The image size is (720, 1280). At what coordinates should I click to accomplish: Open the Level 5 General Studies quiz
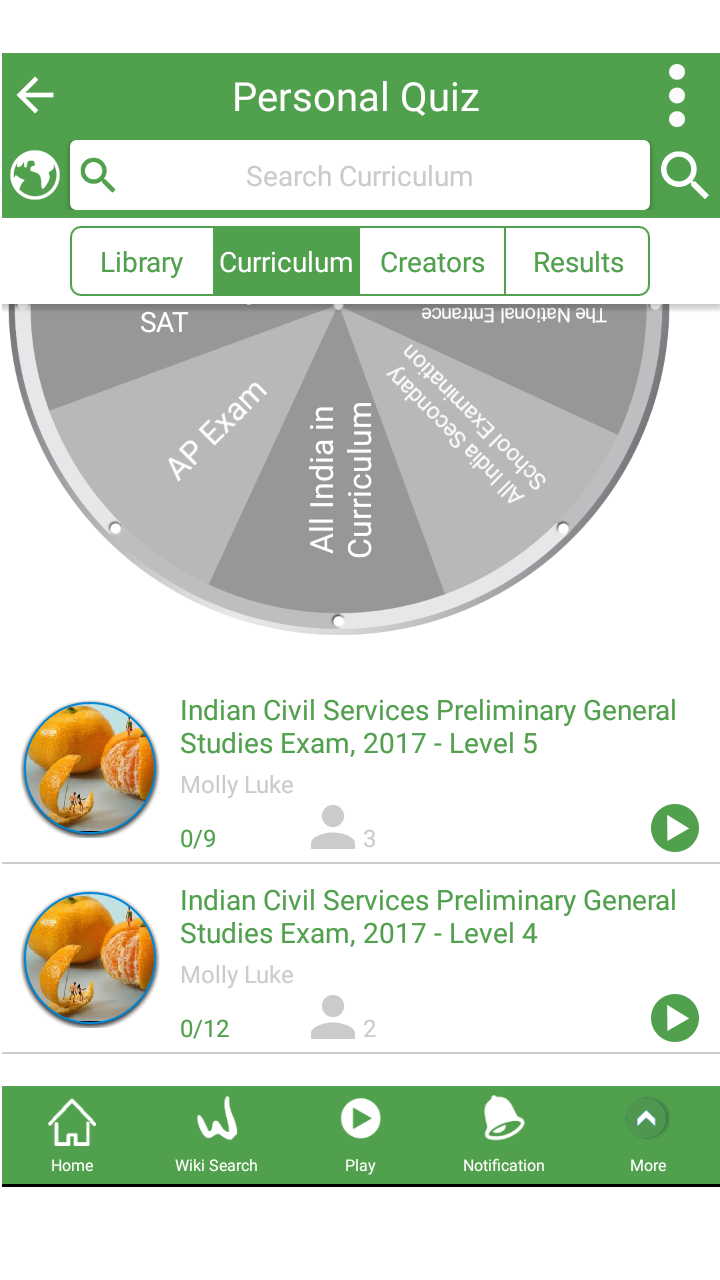[x=428, y=727]
